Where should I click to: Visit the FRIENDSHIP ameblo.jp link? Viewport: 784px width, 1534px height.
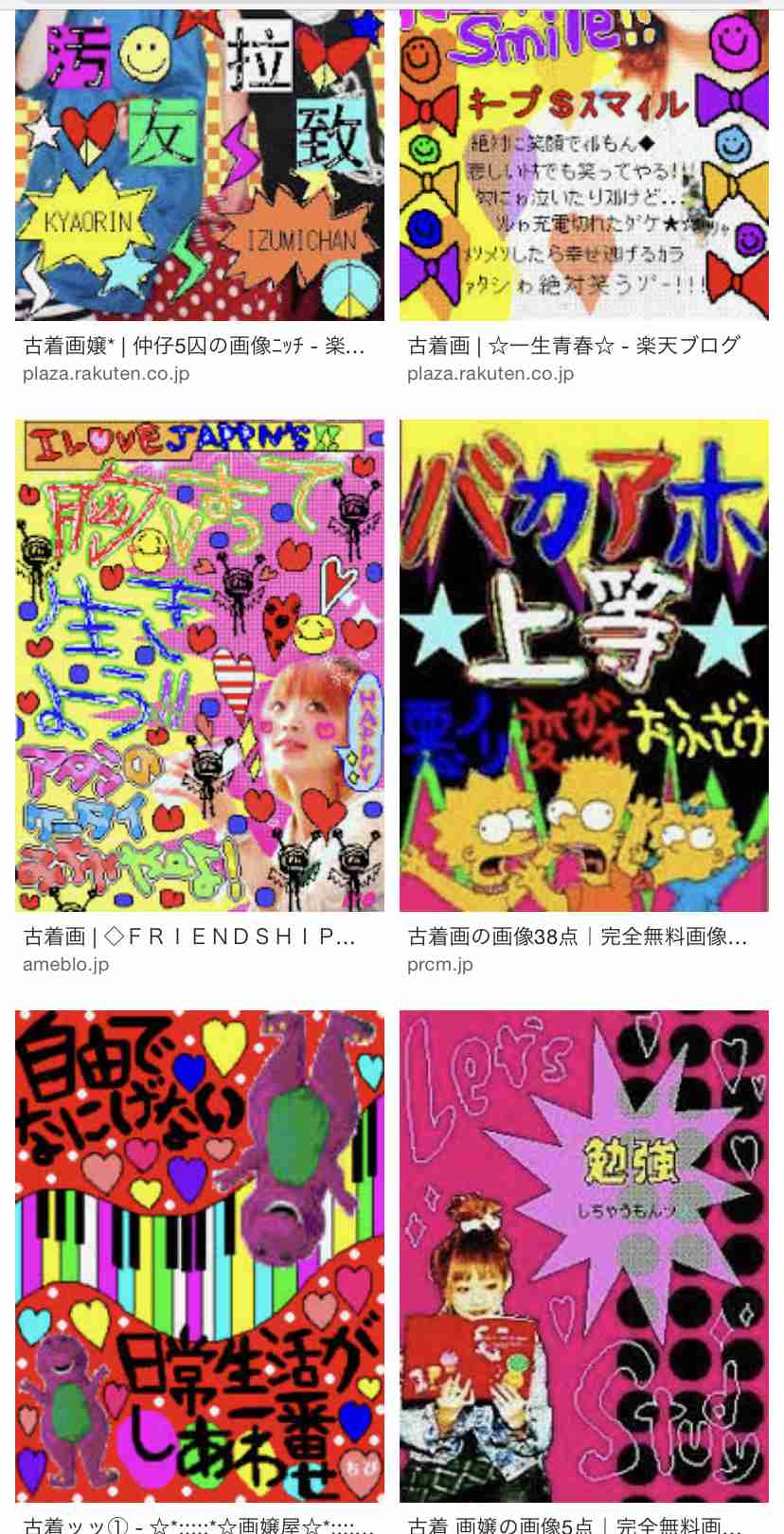(x=189, y=936)
